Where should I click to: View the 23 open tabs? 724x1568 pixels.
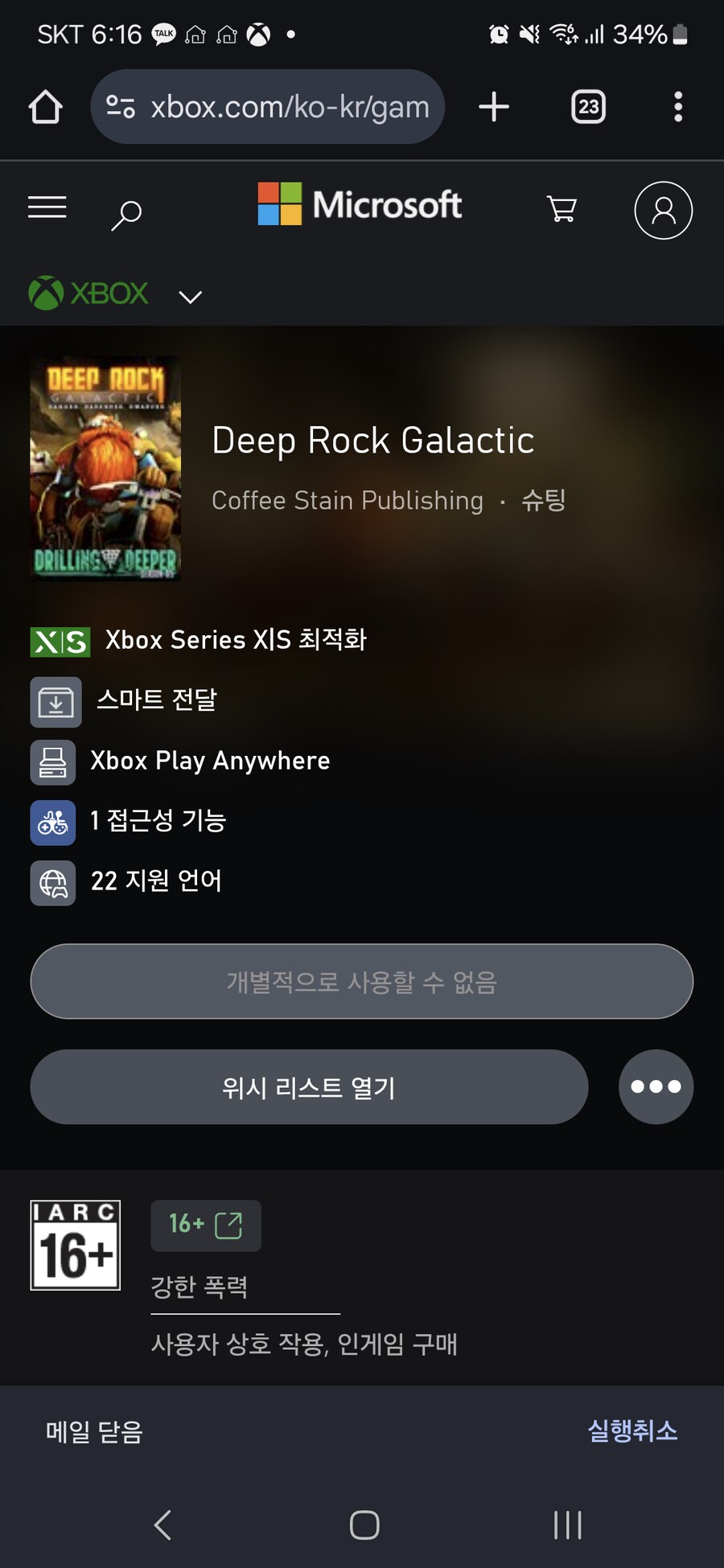[x=588, y=107]
